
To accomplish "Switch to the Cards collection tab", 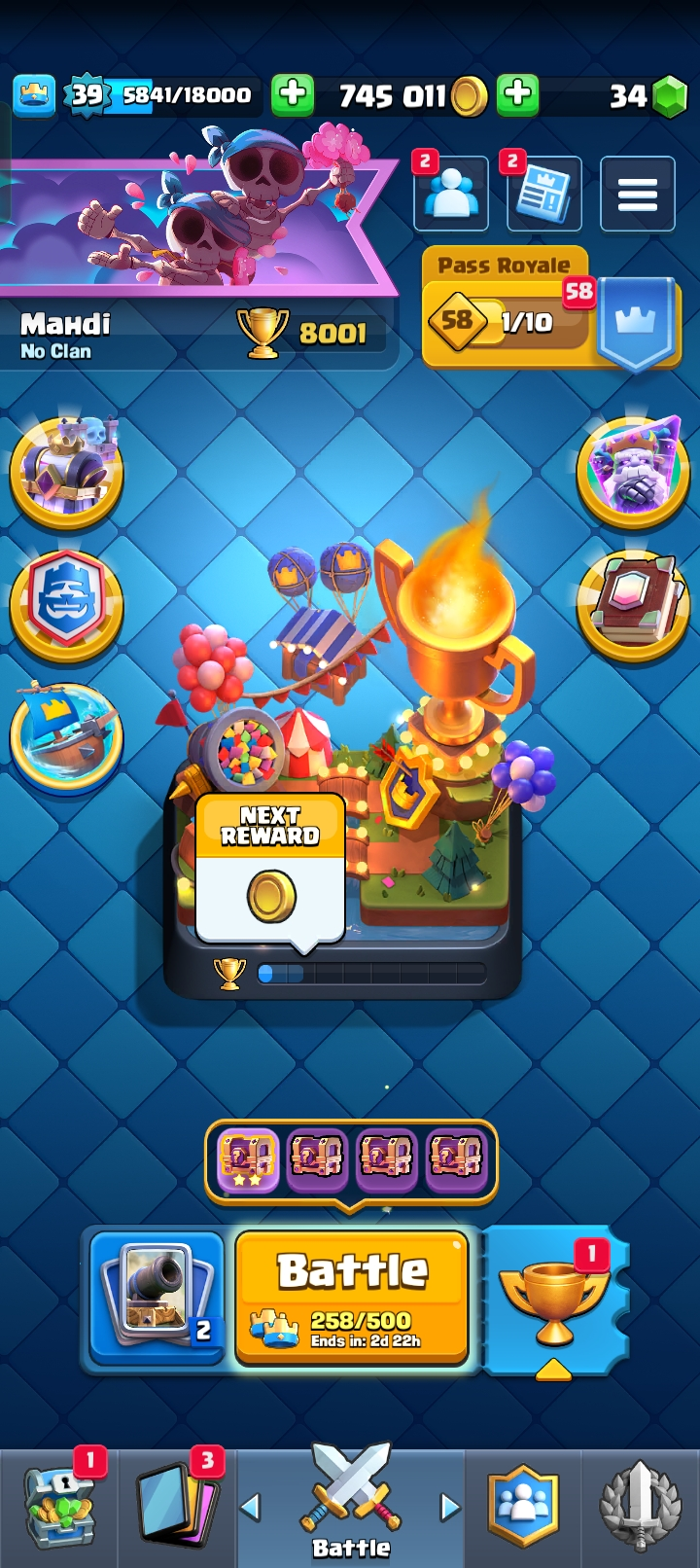I will (177, 1508).
